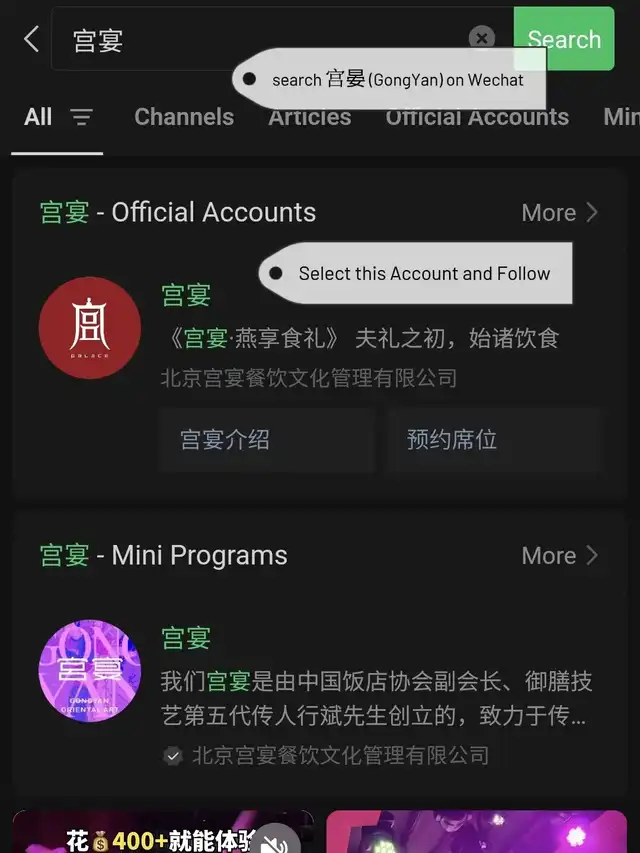Screen dimensions: 640x853
Task: Open the 宫宴 mini program result
Action: 185,639
